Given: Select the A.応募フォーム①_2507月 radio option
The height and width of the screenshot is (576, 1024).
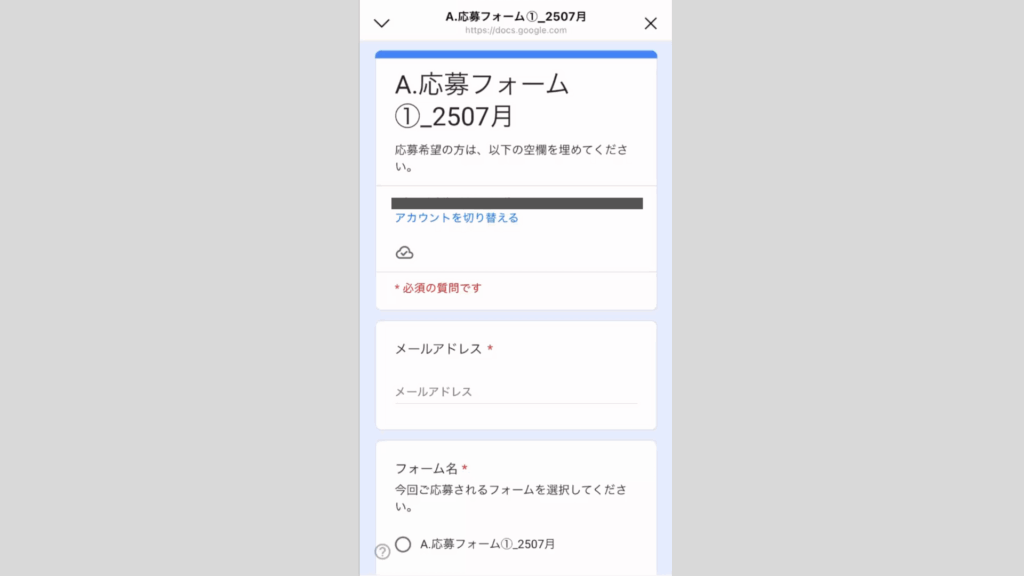Looking at the screenshot, I should point(403,544).
